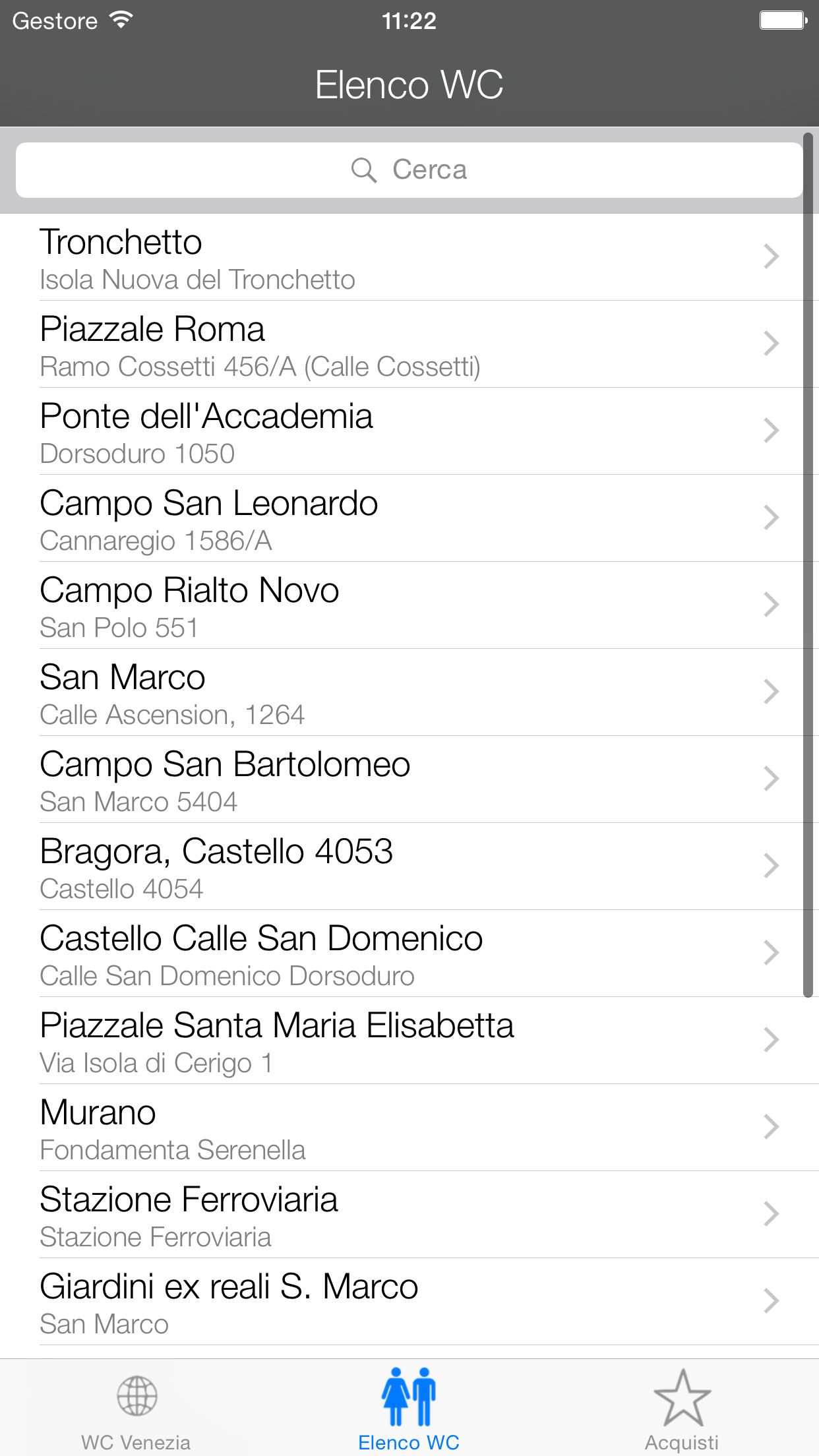This screenshot has height=1456, width=819.
Task: Open Giardini ex reali S. Marco
Action: [x=409, y=1302]
